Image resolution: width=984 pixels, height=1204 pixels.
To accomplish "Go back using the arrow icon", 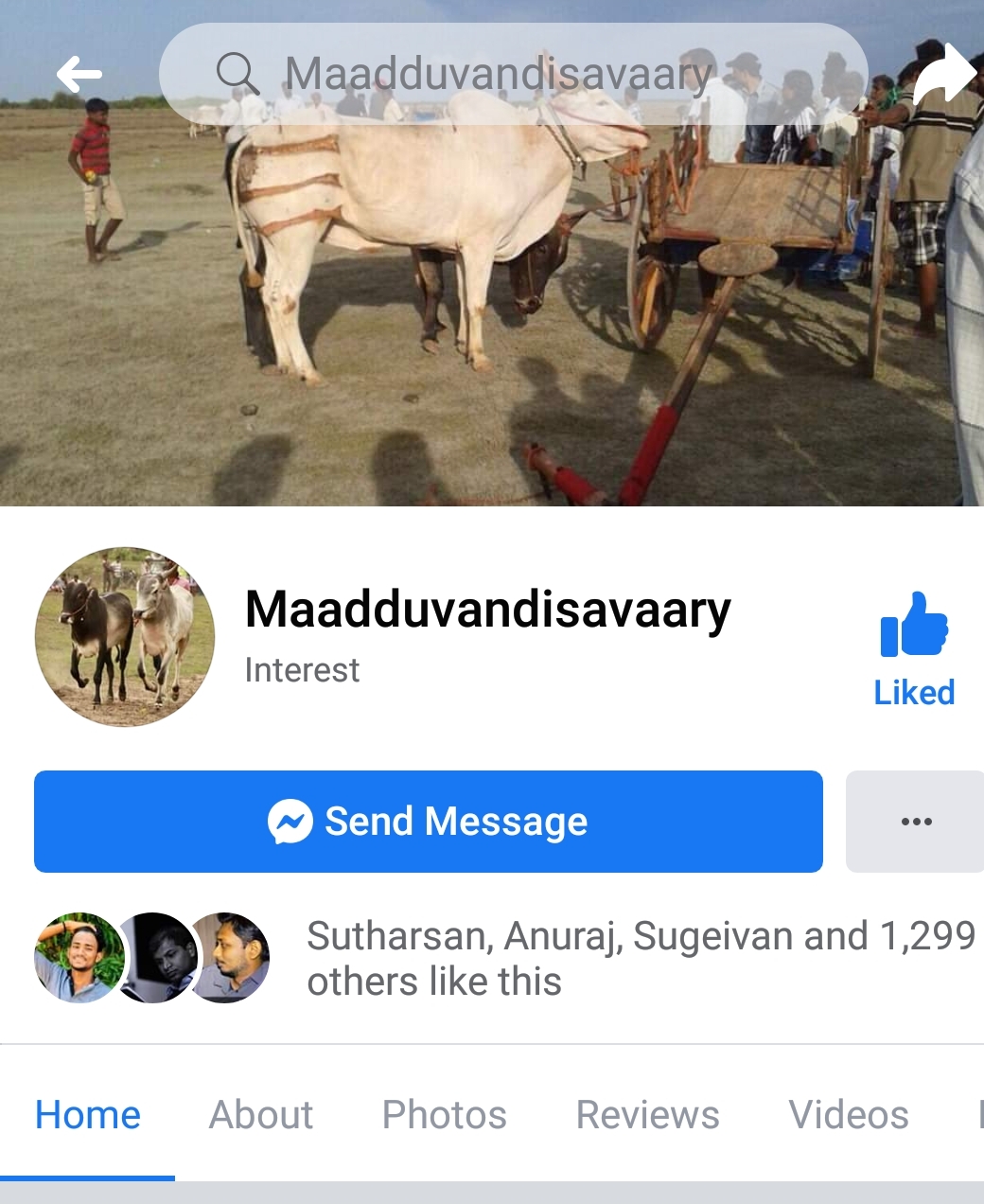I will [79, 74].
